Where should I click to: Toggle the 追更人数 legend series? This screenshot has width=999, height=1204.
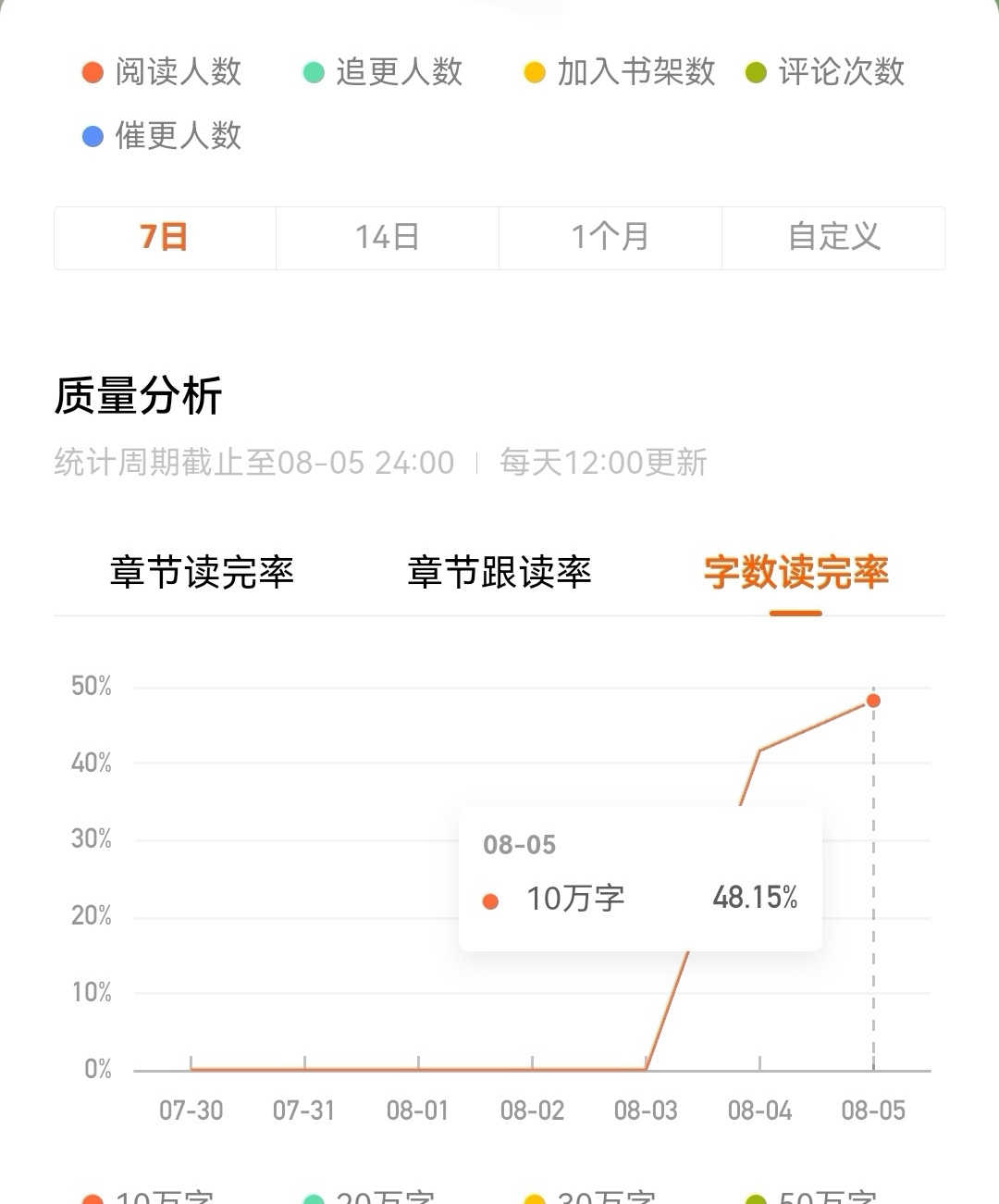383,72
